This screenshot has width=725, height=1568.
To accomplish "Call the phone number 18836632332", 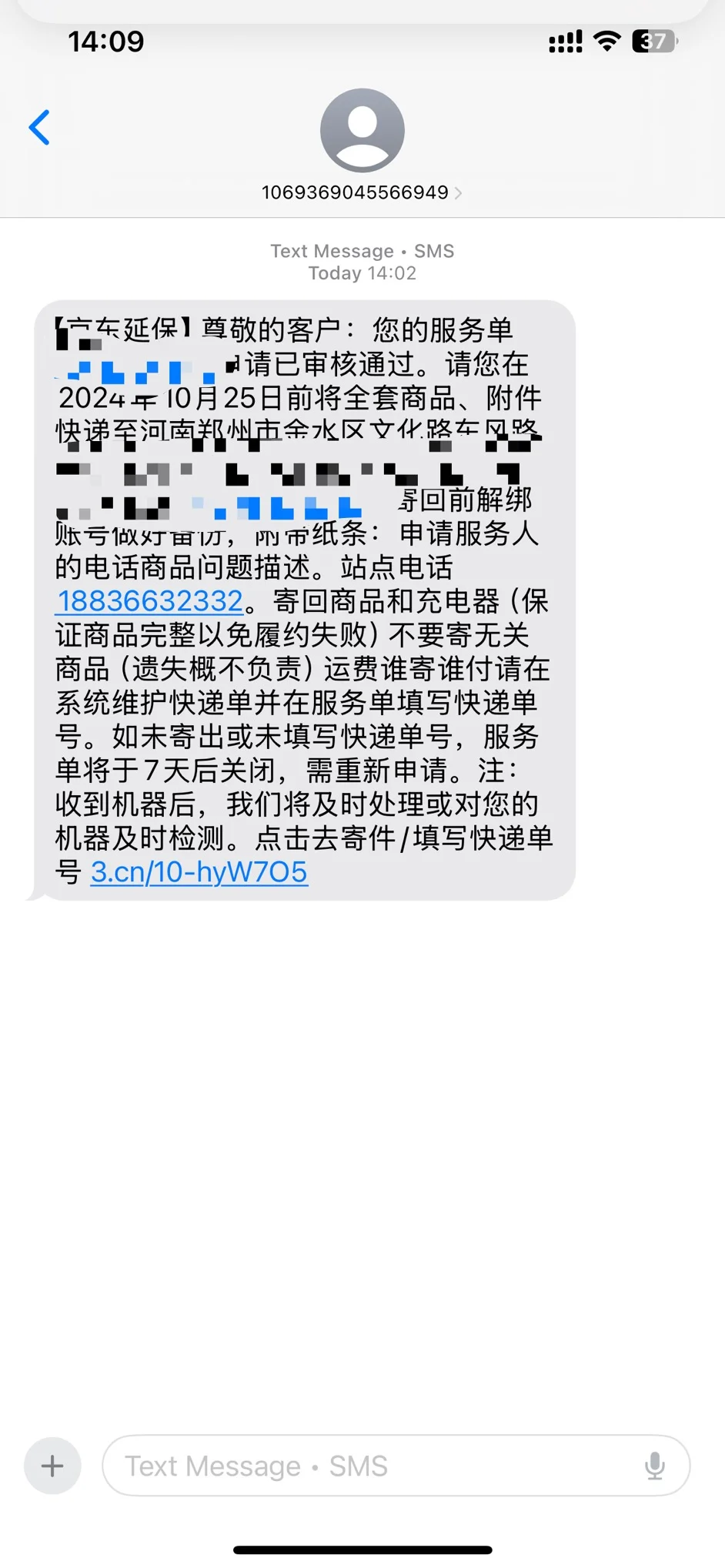I will point(150,601).
